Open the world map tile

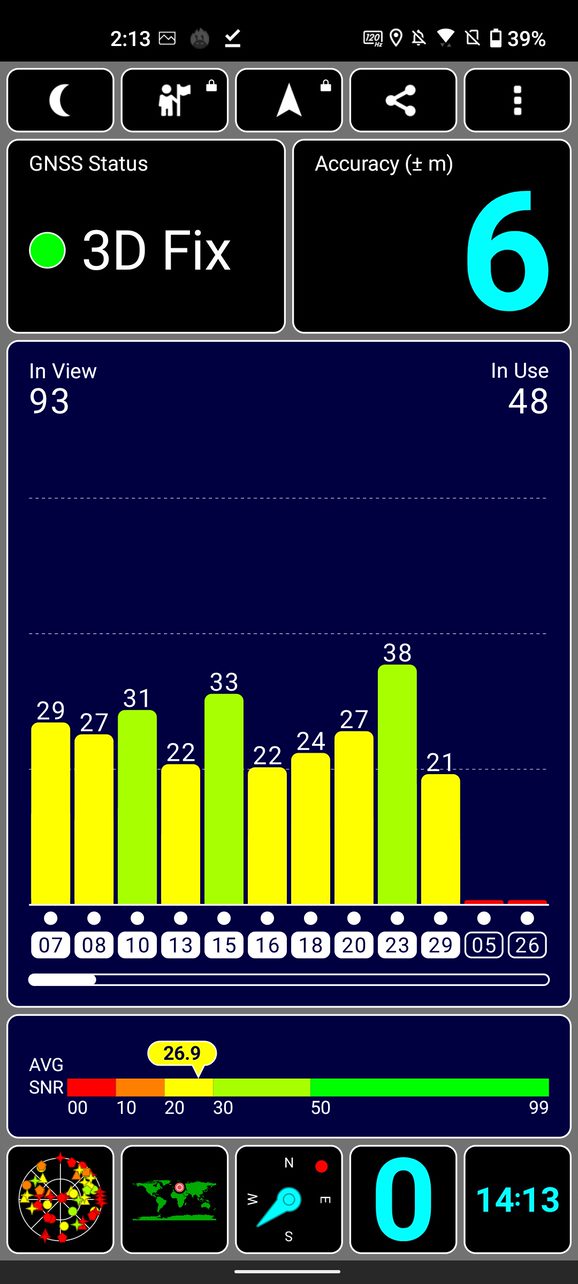point(175,1199)
